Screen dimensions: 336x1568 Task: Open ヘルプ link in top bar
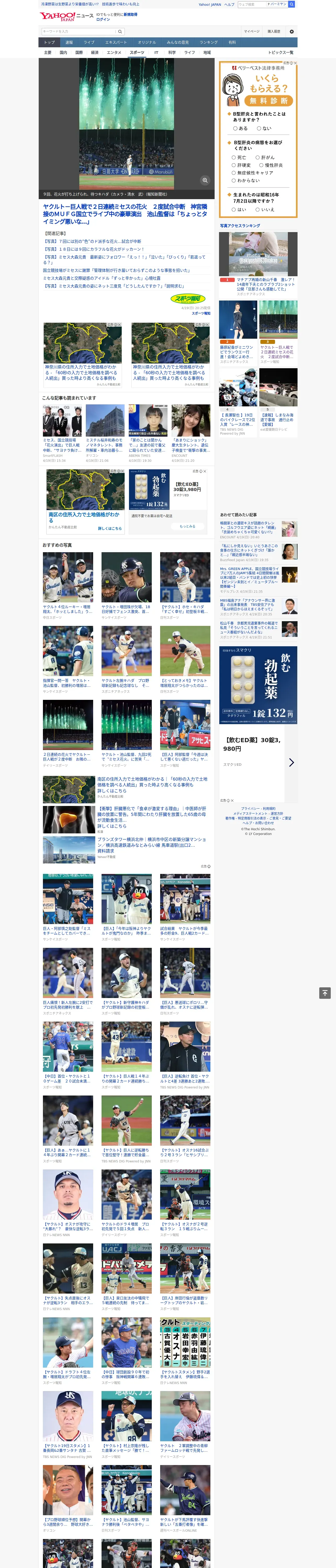229,4
